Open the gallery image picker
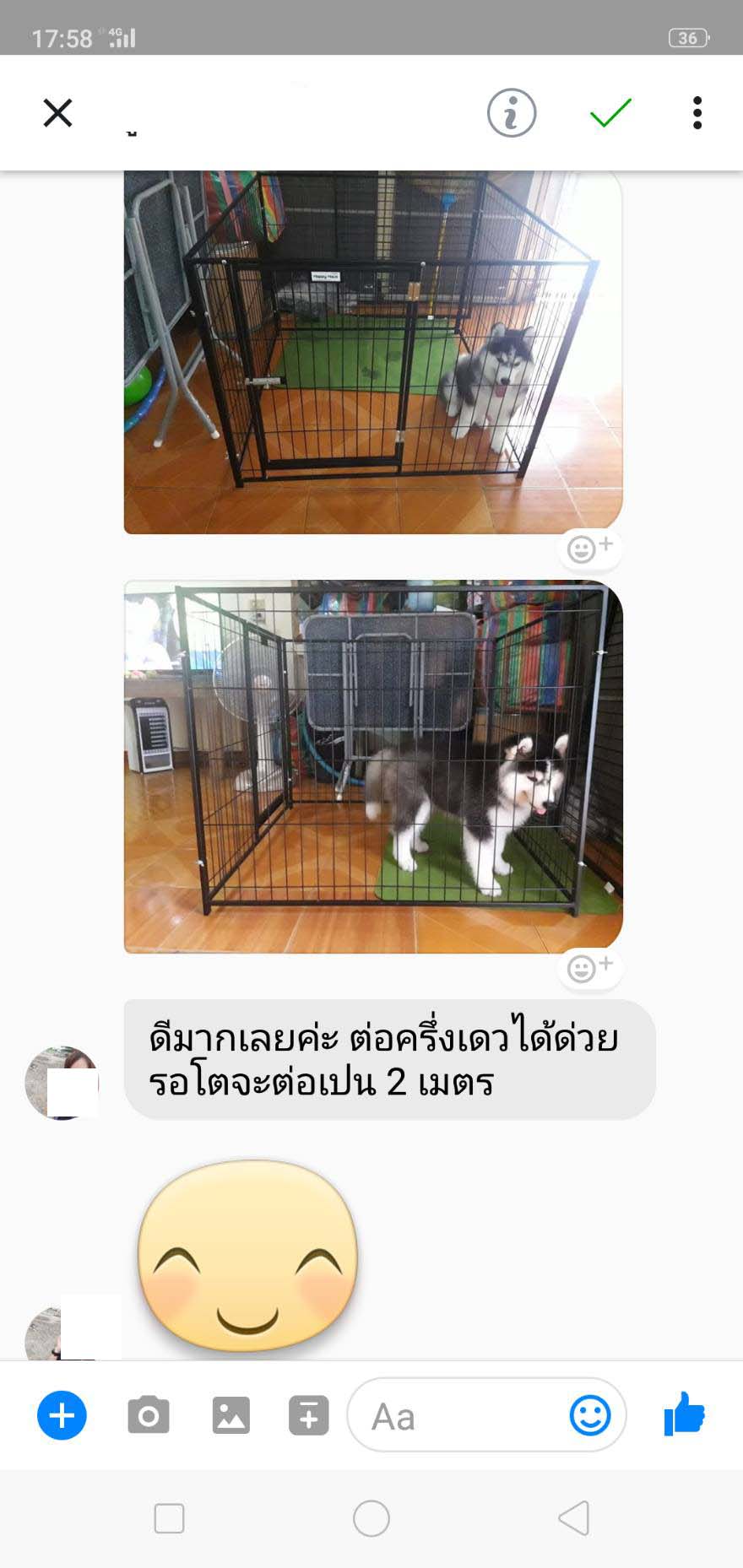This screenshot has width=743, height=1568. point(230,1415)
